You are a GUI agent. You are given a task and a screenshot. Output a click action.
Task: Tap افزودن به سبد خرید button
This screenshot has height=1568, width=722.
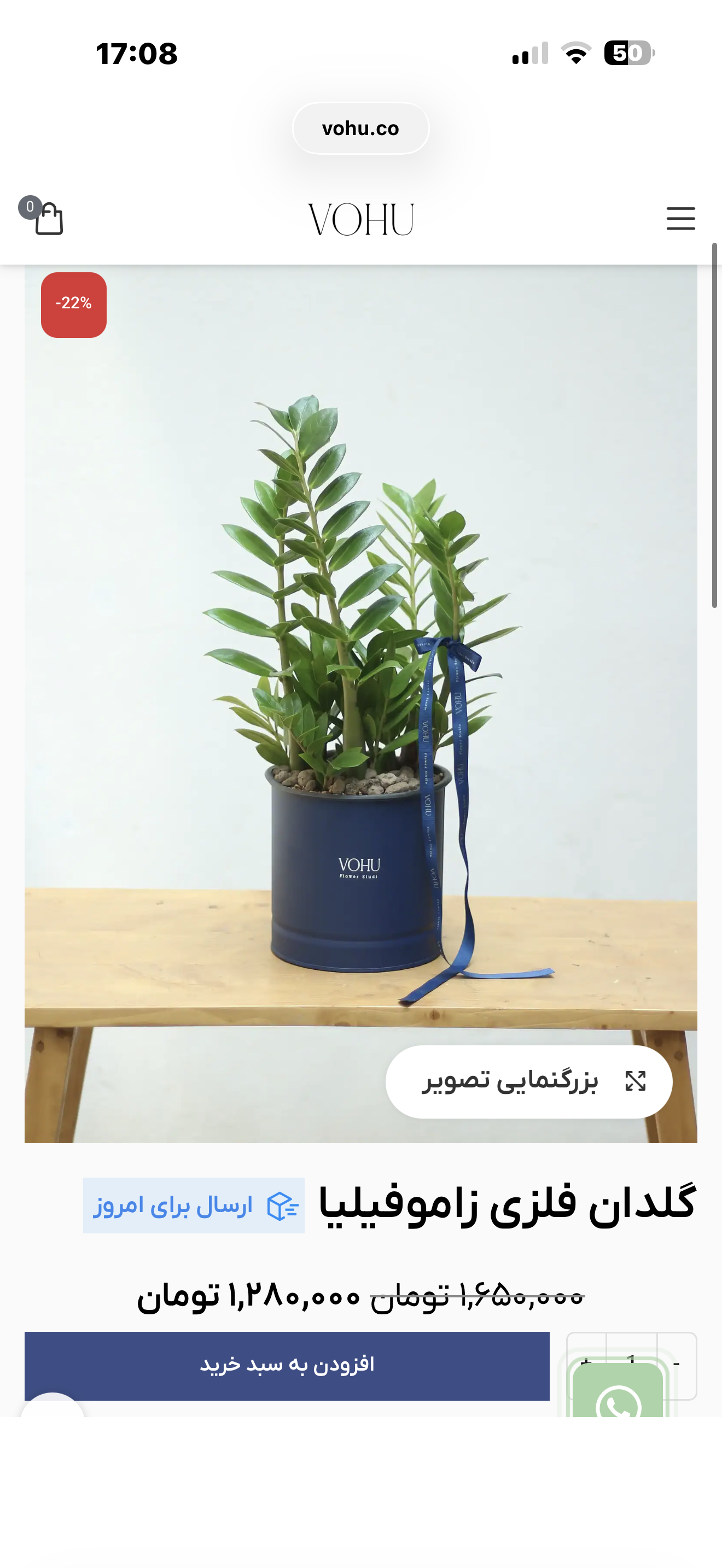(x=287, y=1365)
